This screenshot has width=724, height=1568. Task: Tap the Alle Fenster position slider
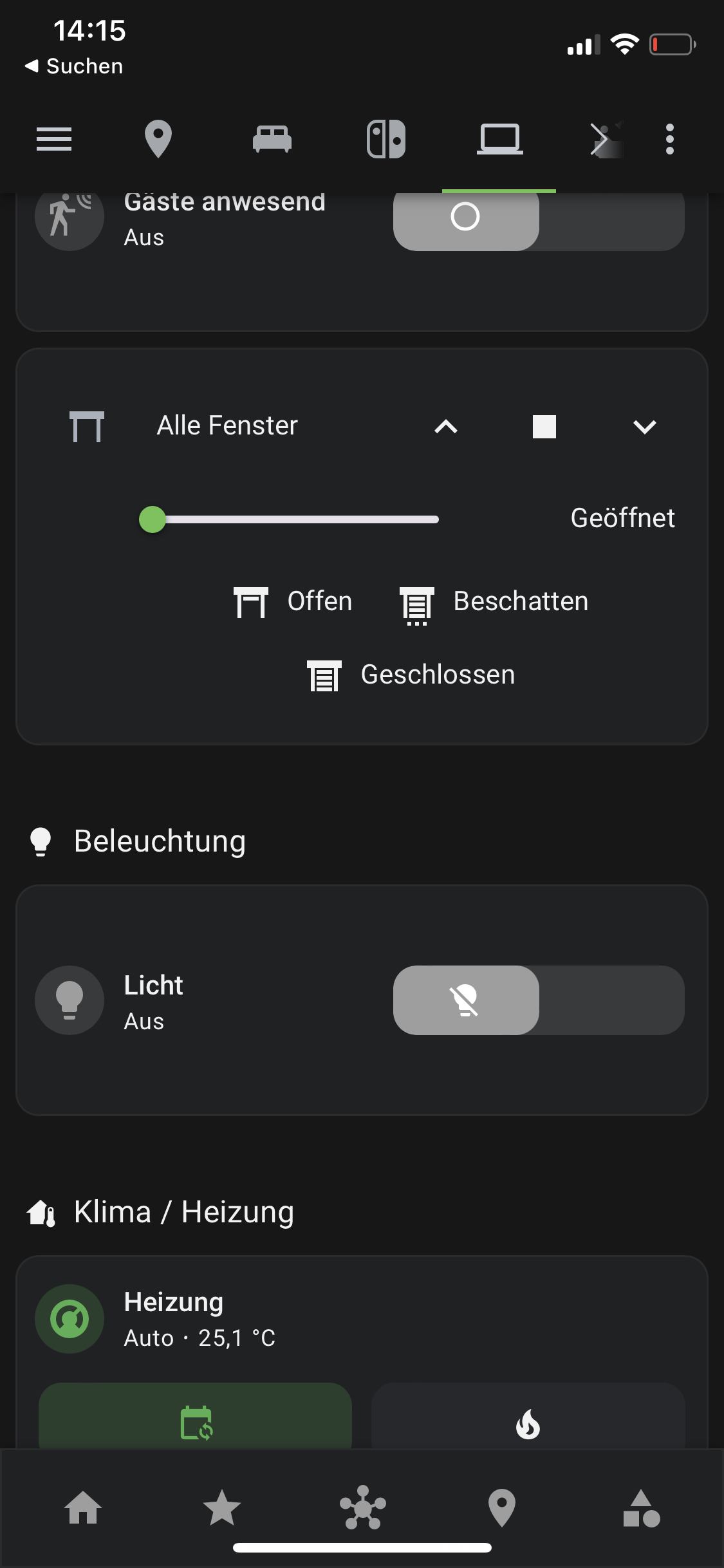pyautogui.click(x=290, y=519)
